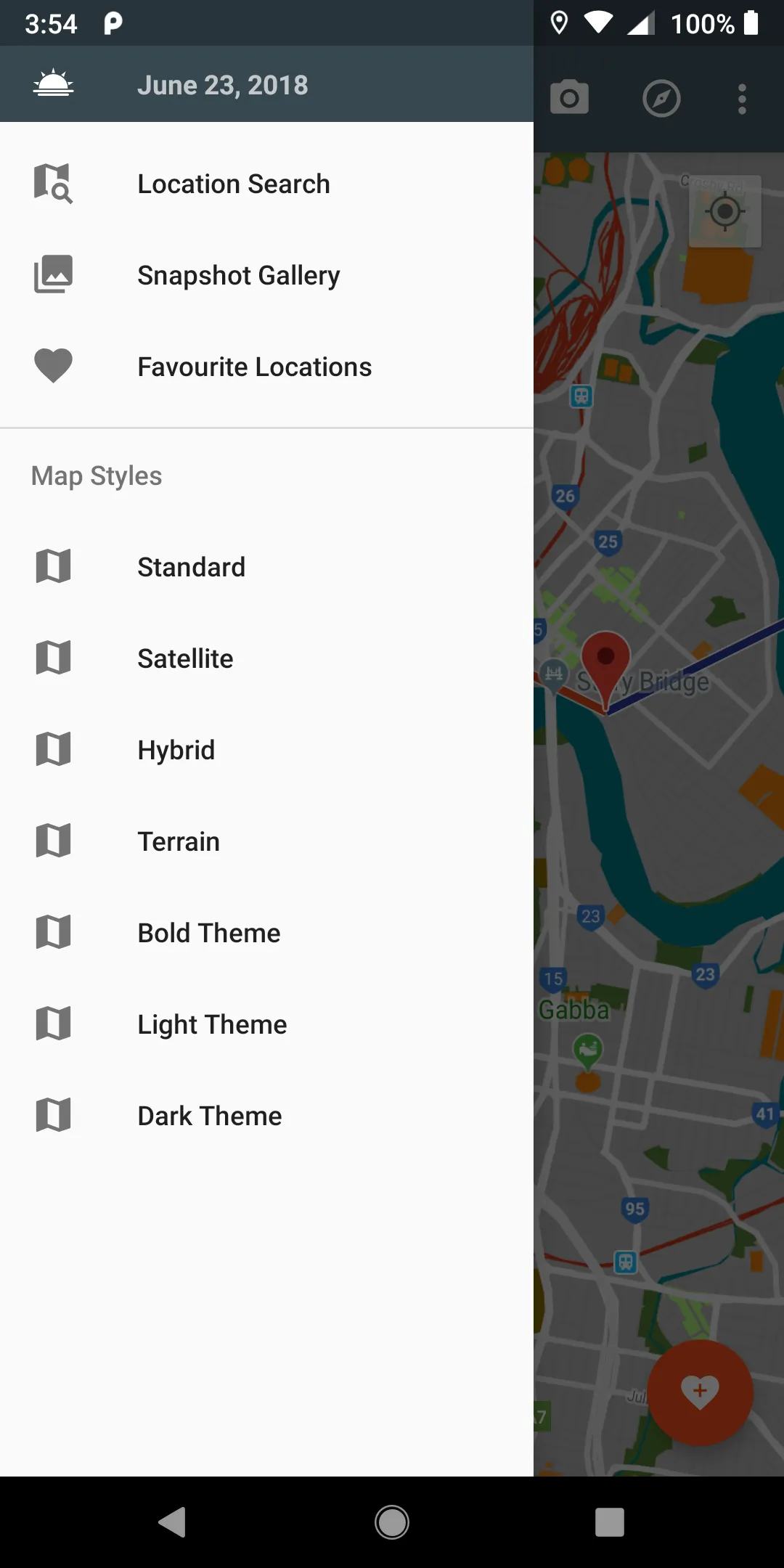Apply the Terrain map style
This screenshot has height=1568, width=784.
click(x=179, y=841)
